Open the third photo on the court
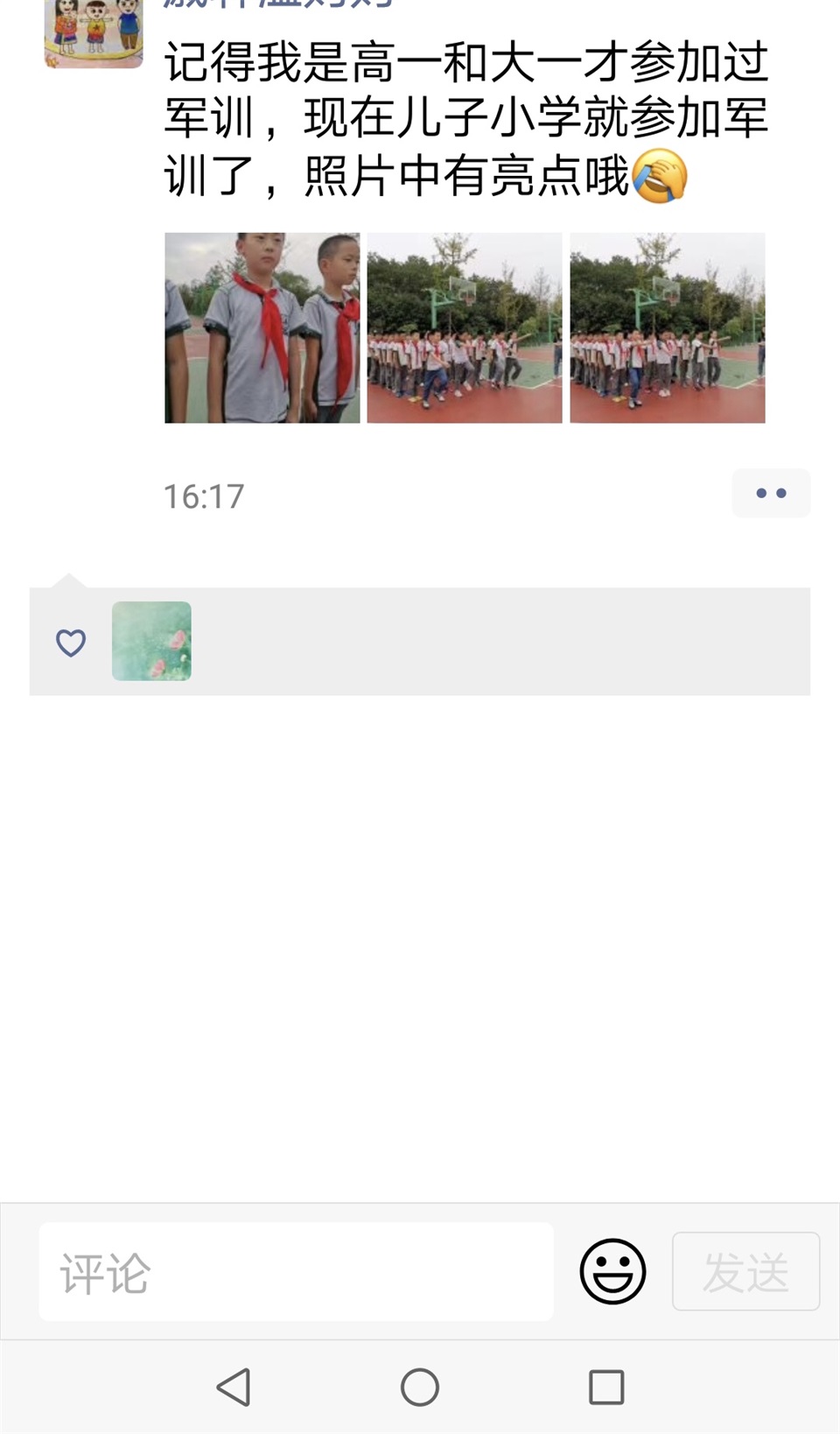 click(667, 327)
